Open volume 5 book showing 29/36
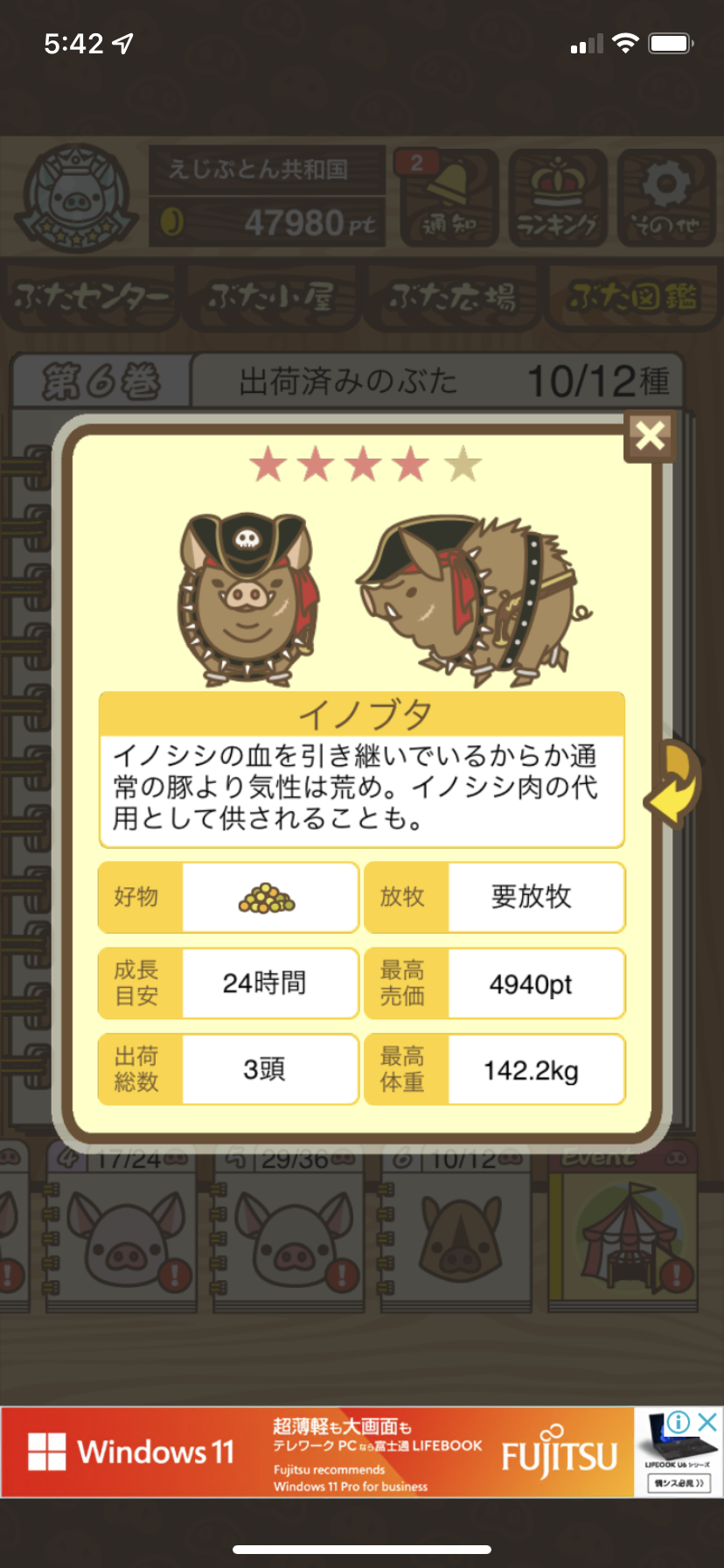 pyautogui.click(x=287, y=1229)
